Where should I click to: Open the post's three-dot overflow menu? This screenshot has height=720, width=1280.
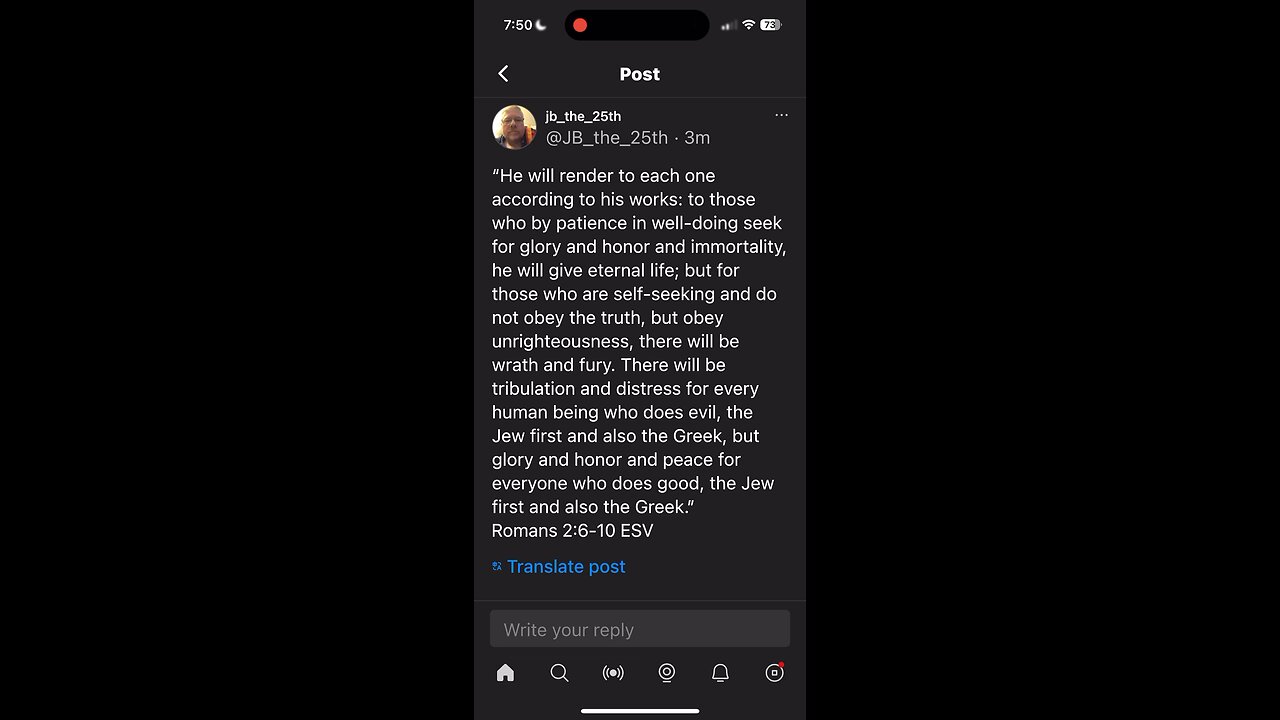pos(781,115)
